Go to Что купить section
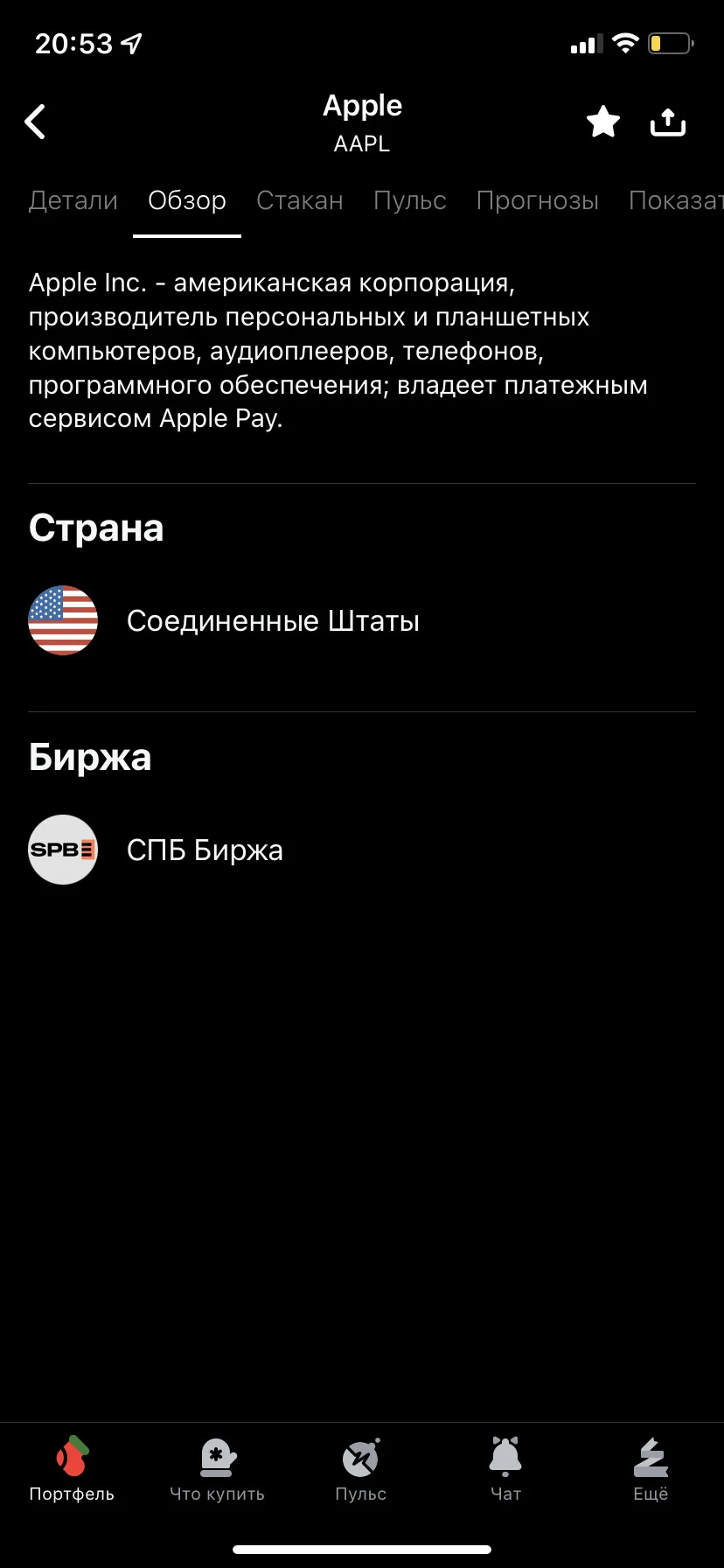Image resolution: width=724 pixels, height=1568 pixels. point(217,1470)
